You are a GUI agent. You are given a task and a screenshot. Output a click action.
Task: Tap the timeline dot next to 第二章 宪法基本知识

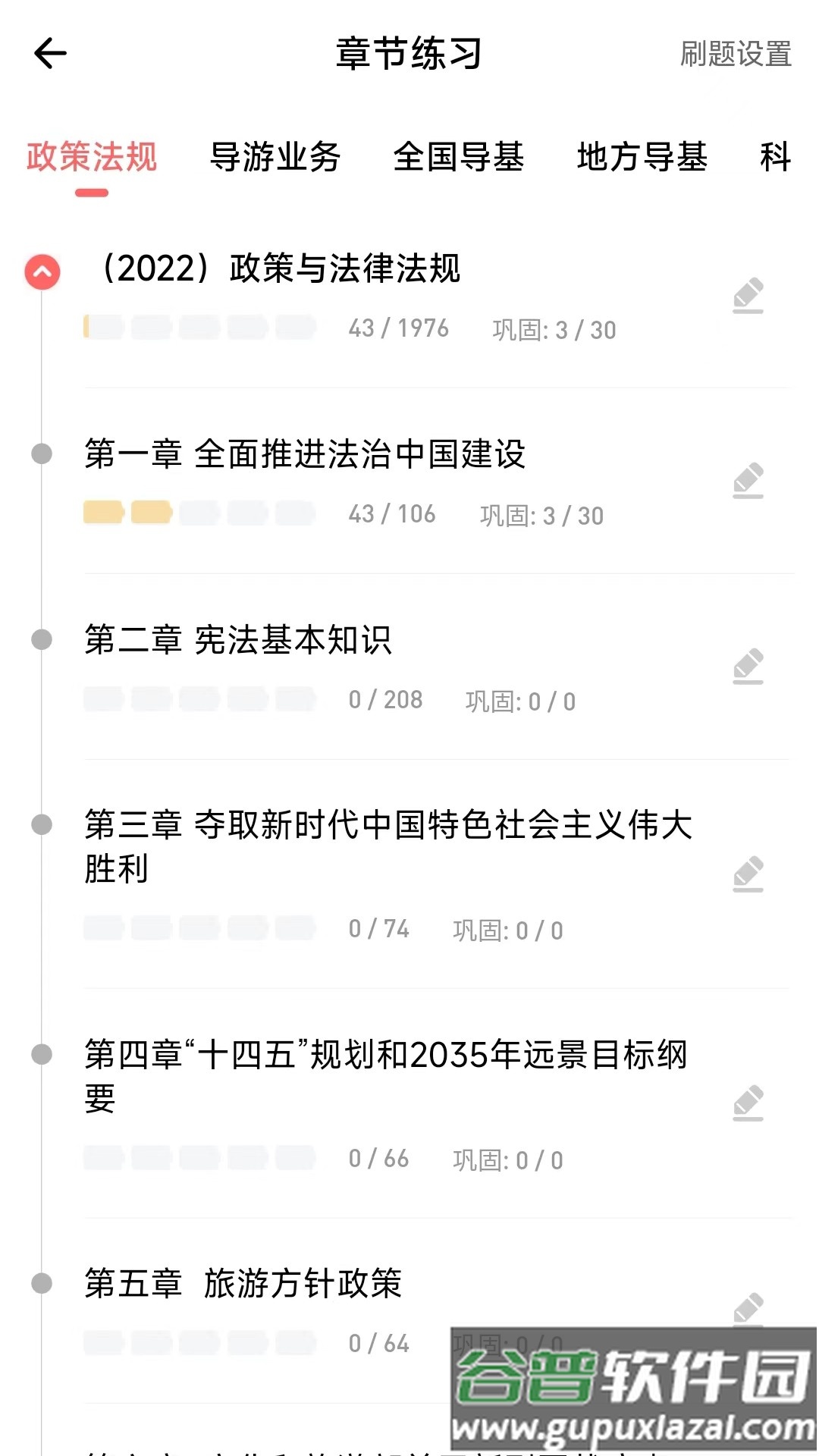click(42, 639)
